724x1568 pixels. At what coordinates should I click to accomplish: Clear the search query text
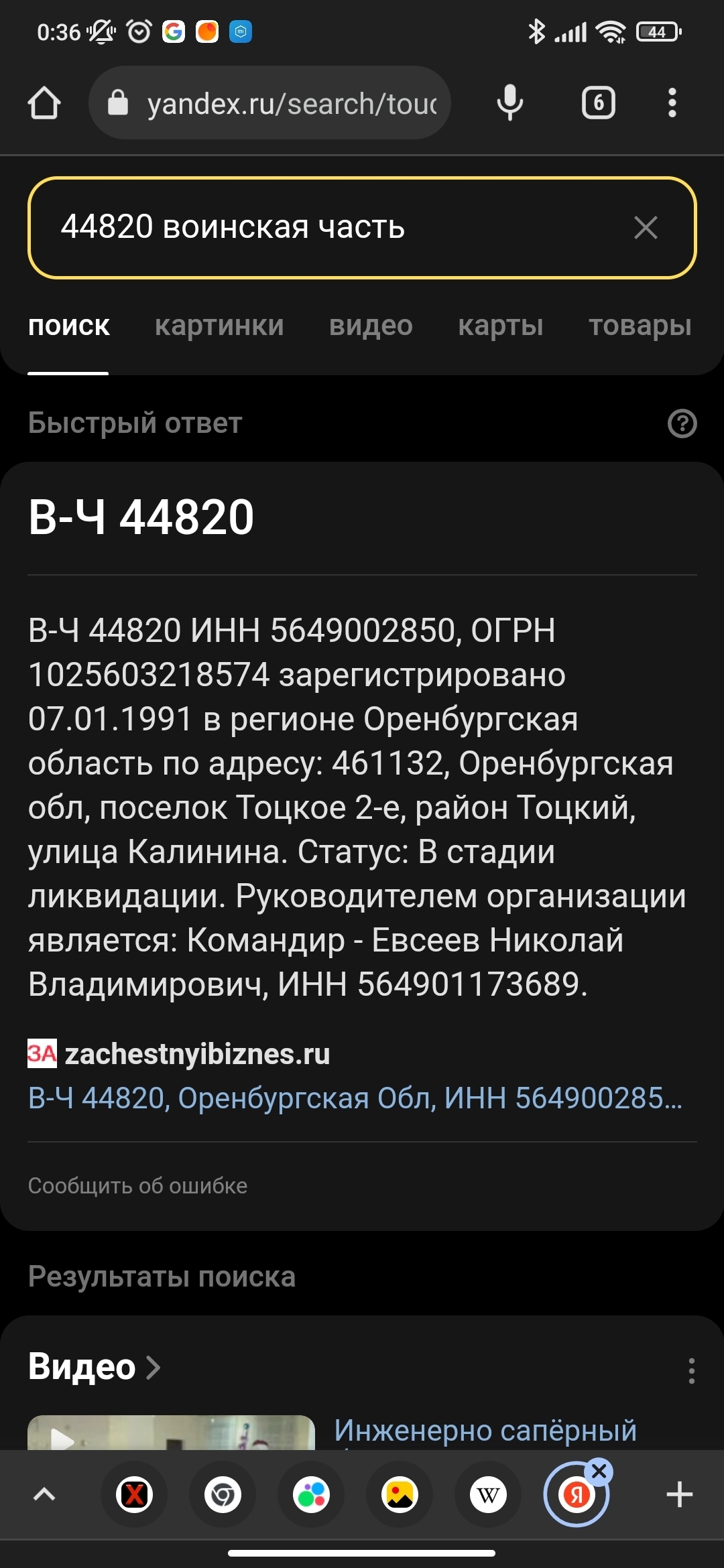tap(646, 228)
